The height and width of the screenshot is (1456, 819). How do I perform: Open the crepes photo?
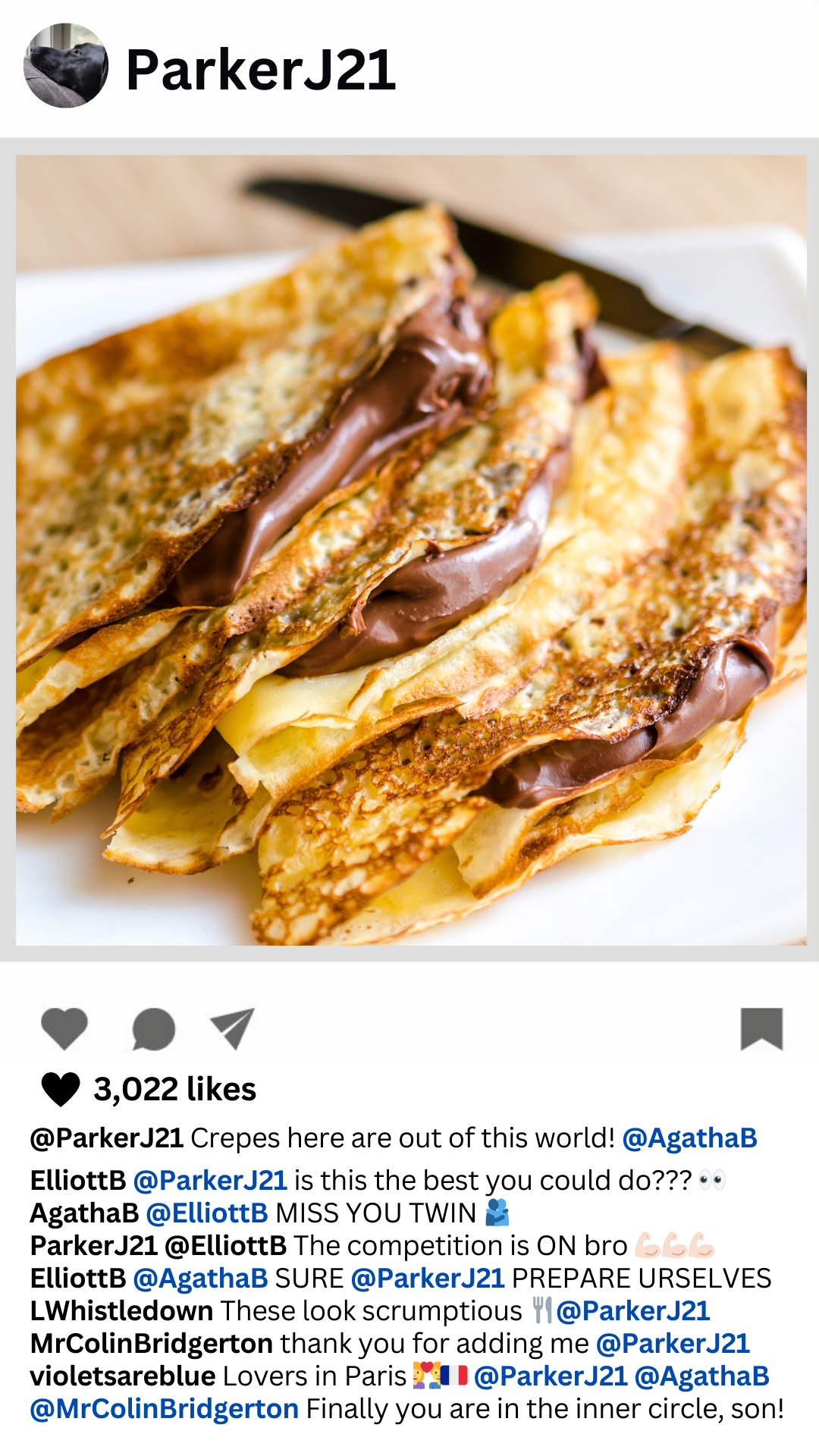pyautogui.click(x=411, y=550)
